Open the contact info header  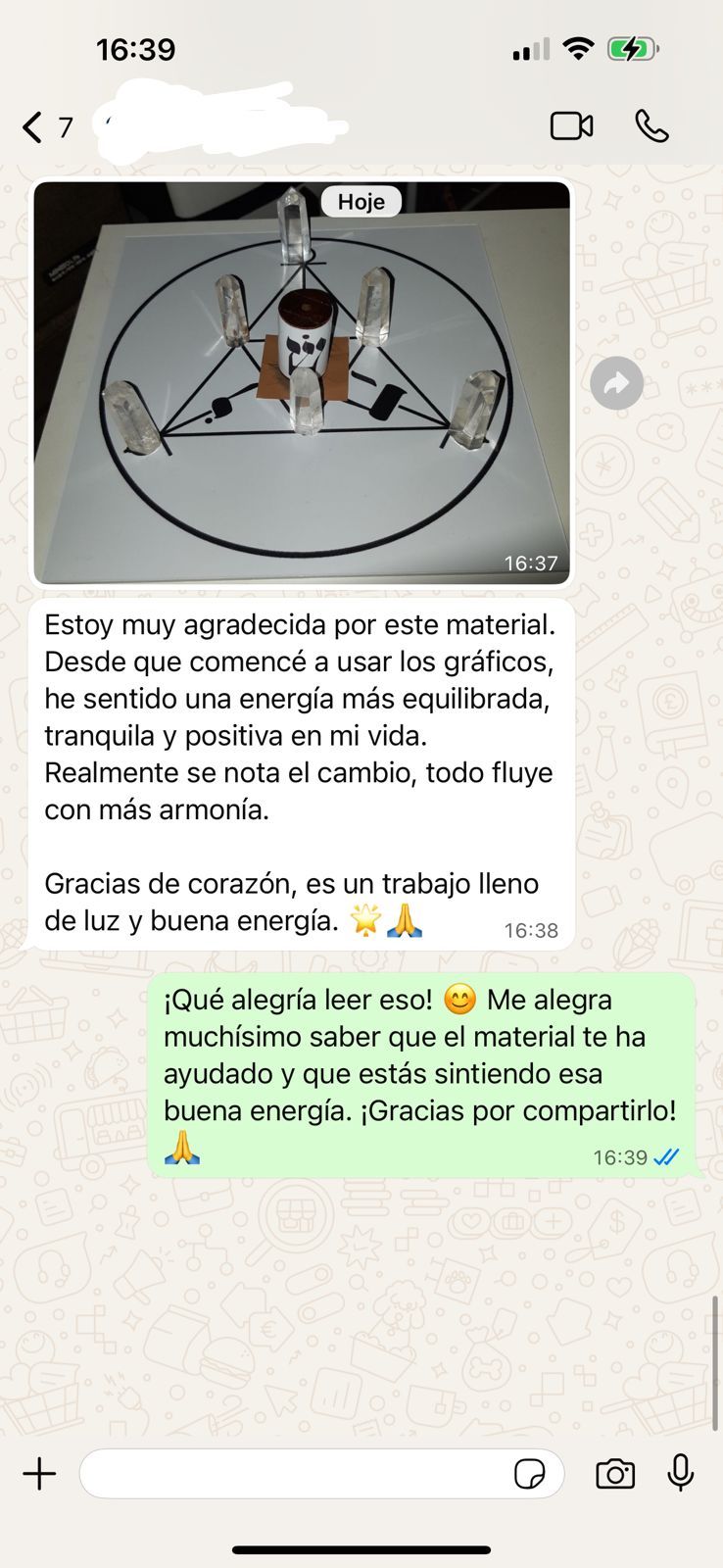[x=225, y=126]
